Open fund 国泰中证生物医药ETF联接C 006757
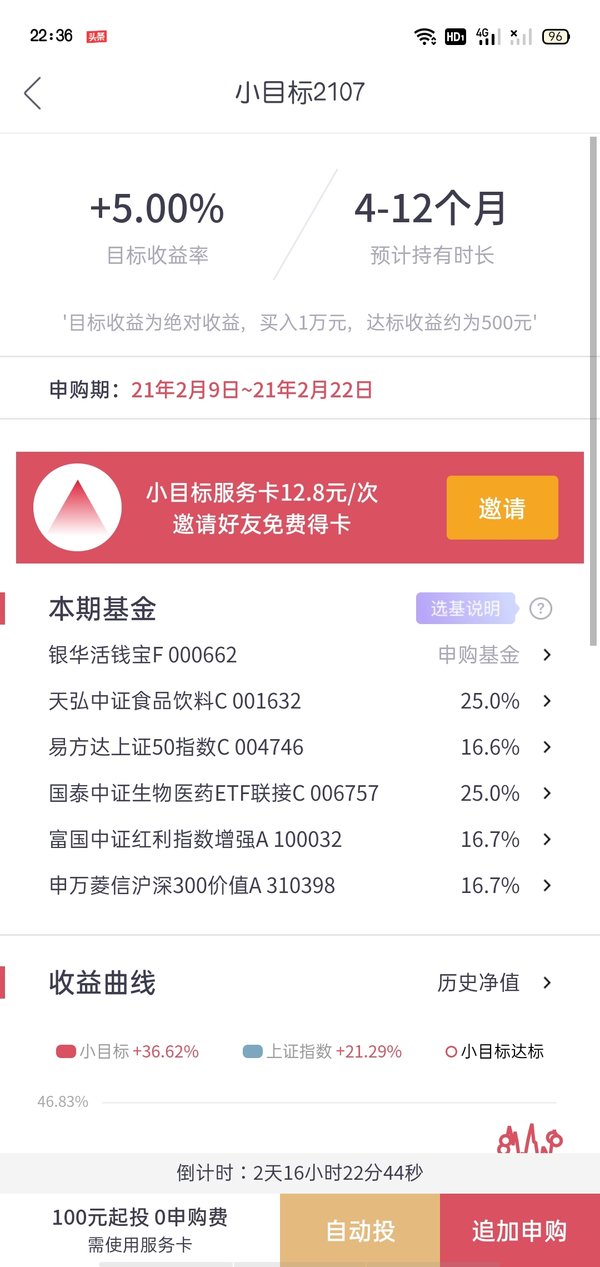 click(x=300, y=793)
